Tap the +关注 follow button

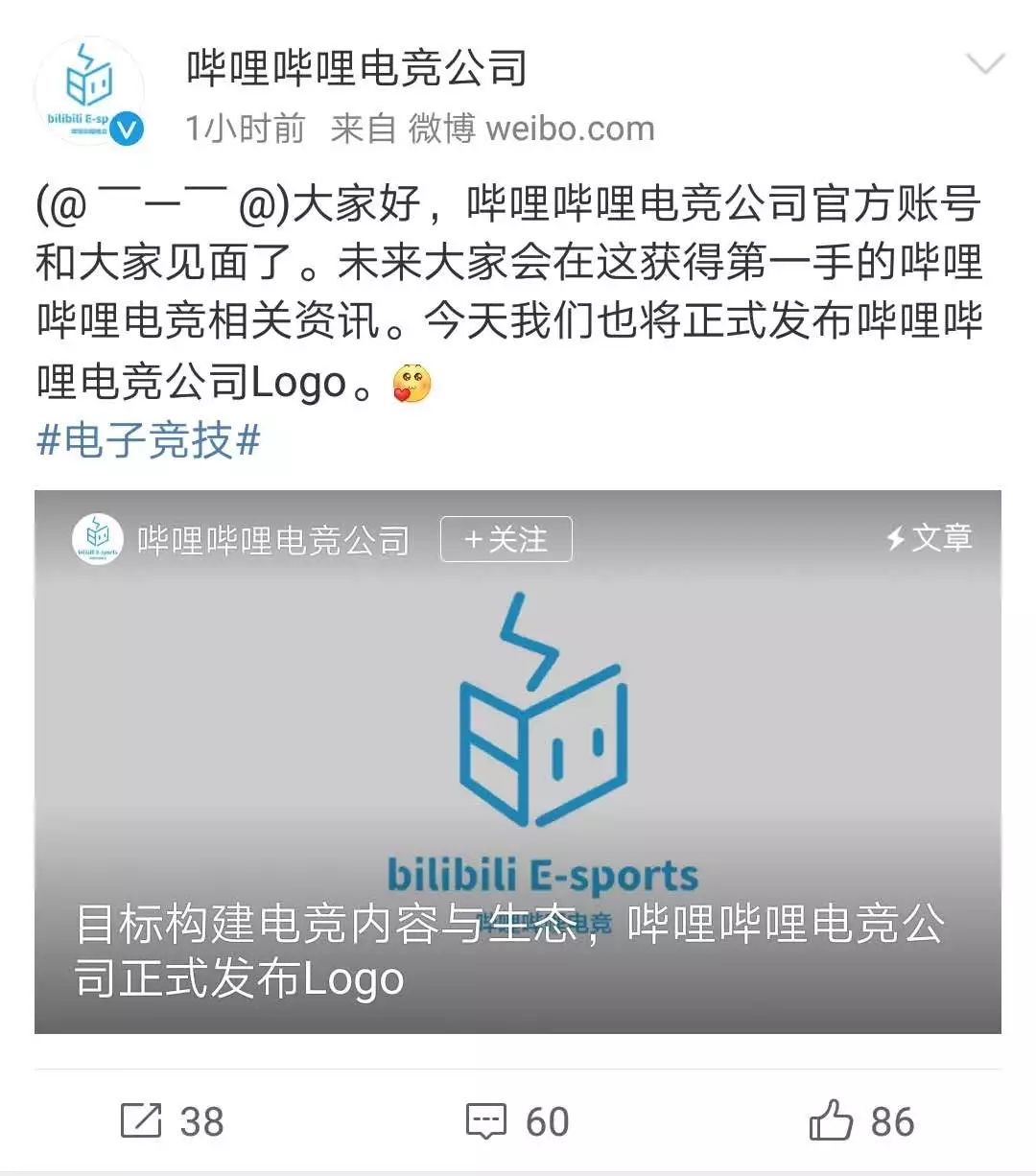pyautogui.click(x=506, y=539)
